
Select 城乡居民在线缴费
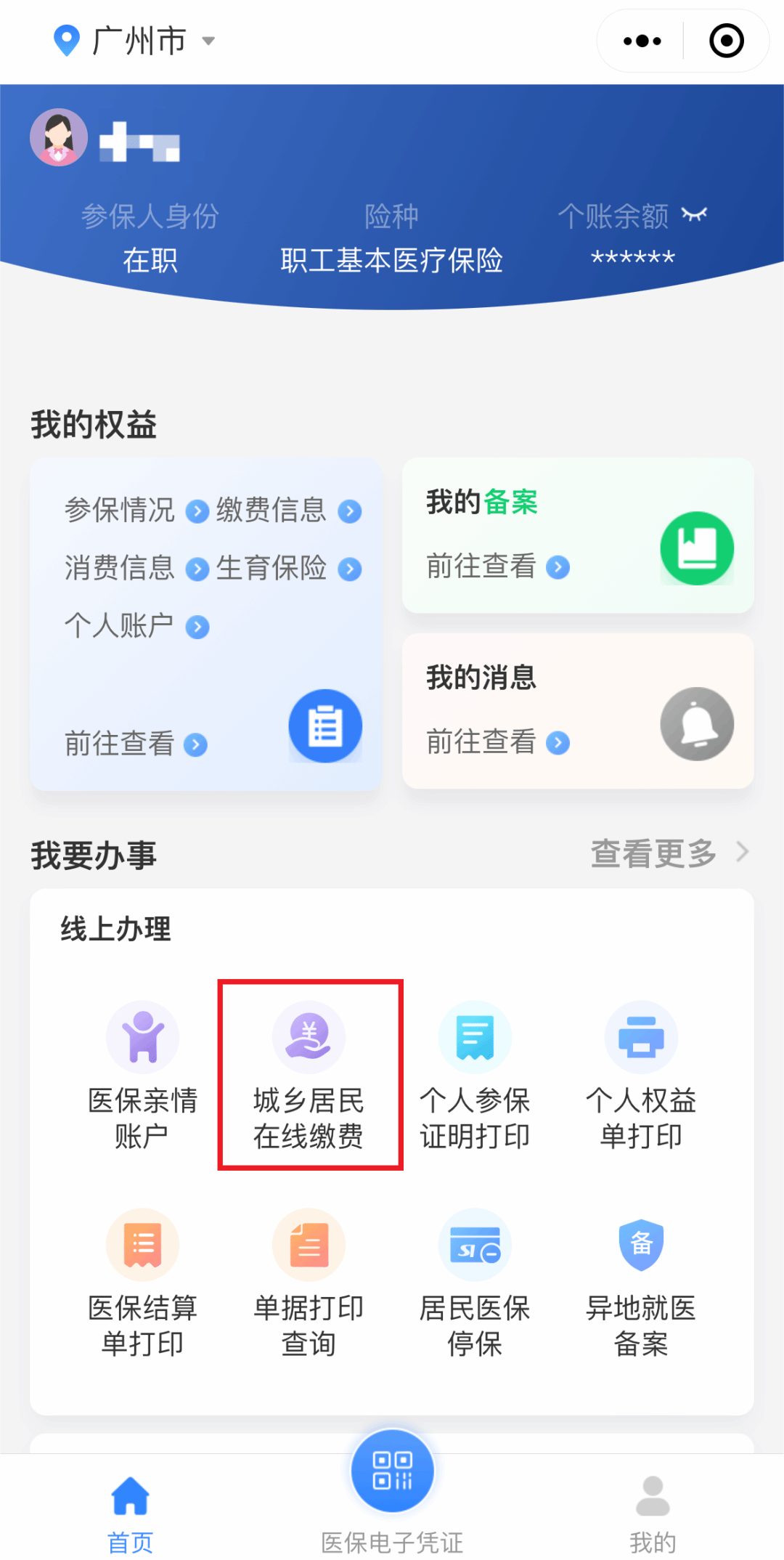click(x=309, y=1073)
